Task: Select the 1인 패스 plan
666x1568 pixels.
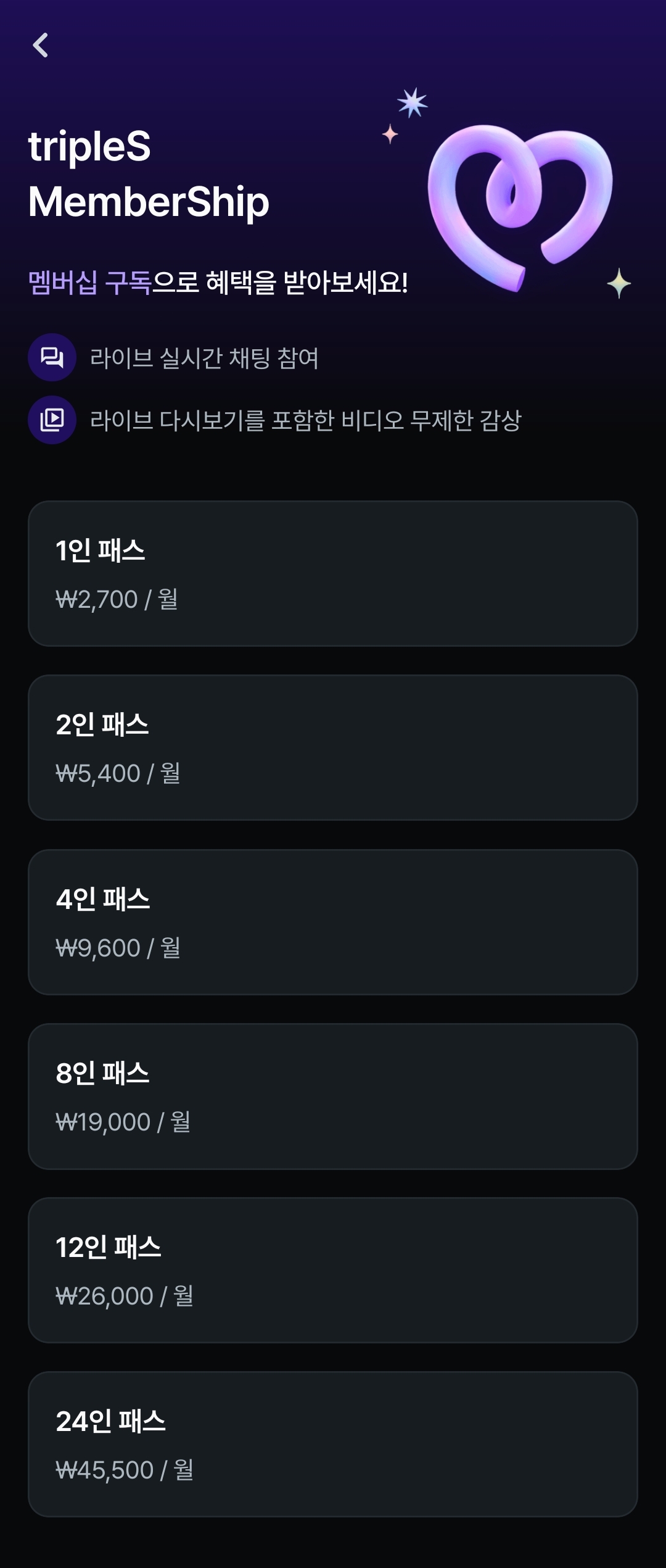Action: coord(333,573)
